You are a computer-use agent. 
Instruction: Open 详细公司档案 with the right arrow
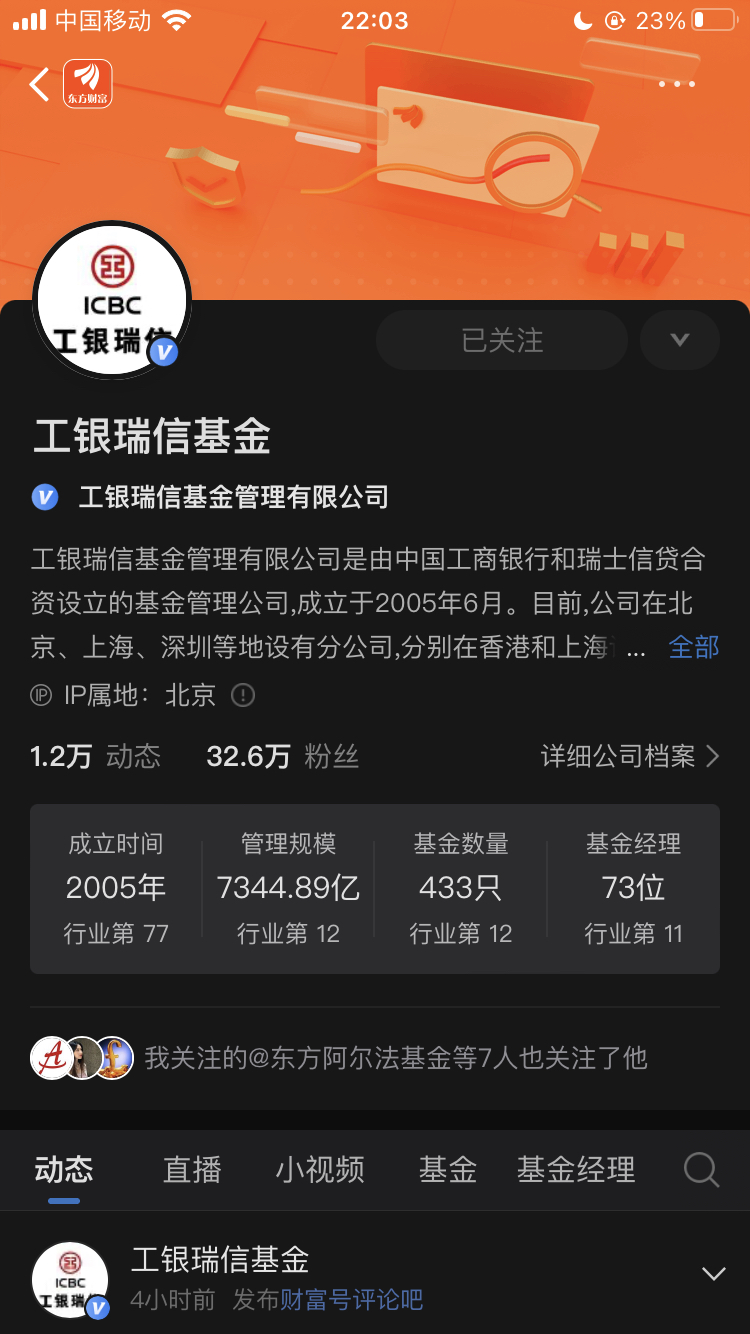click(631, 757)
